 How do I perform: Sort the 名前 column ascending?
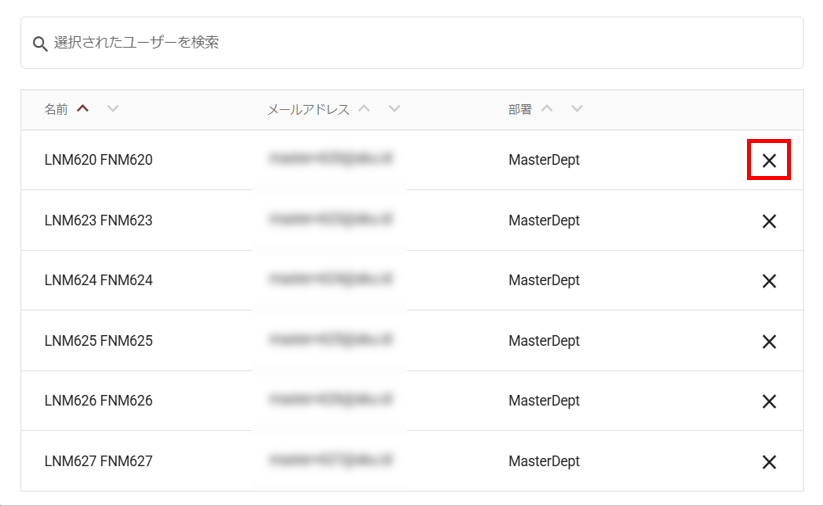point(83,109)
